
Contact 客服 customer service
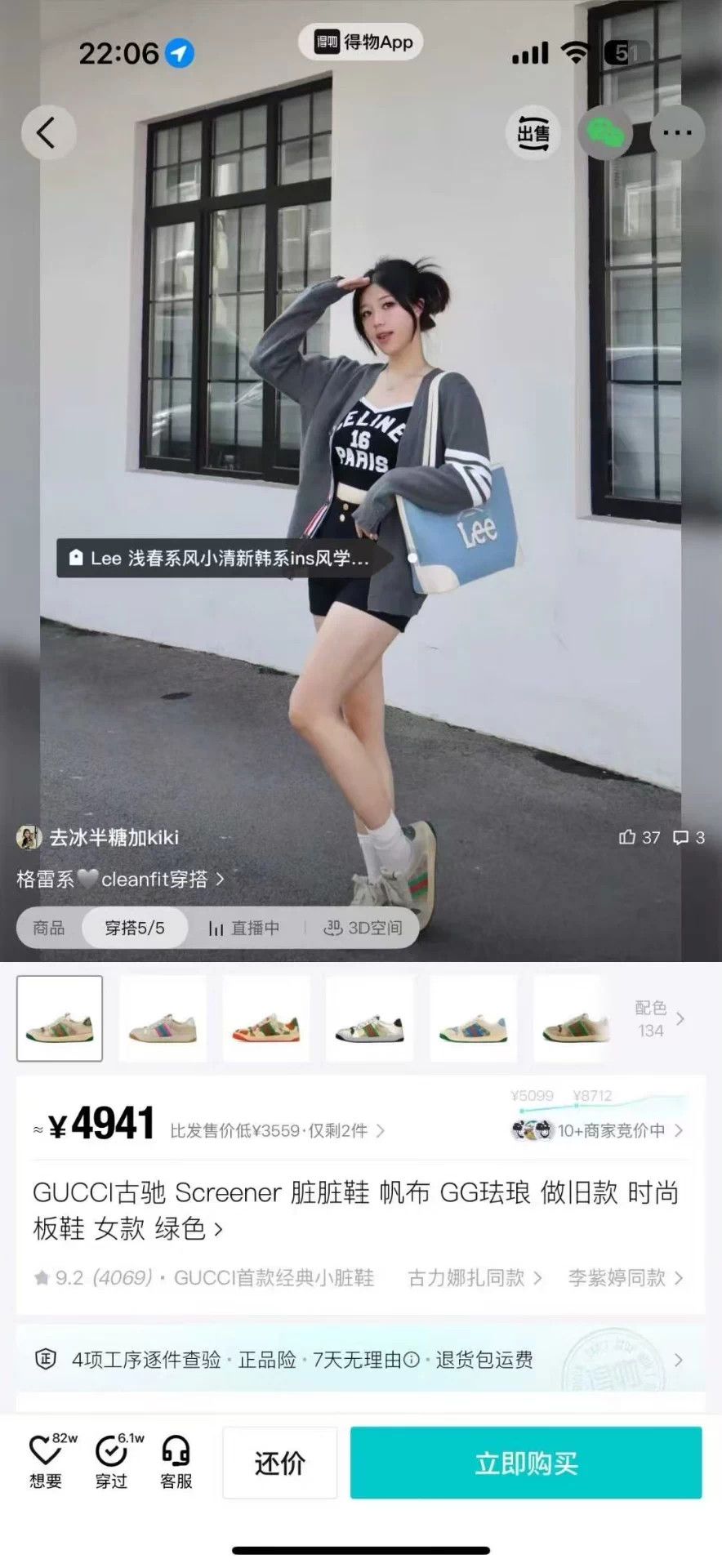pos(176,1462)
